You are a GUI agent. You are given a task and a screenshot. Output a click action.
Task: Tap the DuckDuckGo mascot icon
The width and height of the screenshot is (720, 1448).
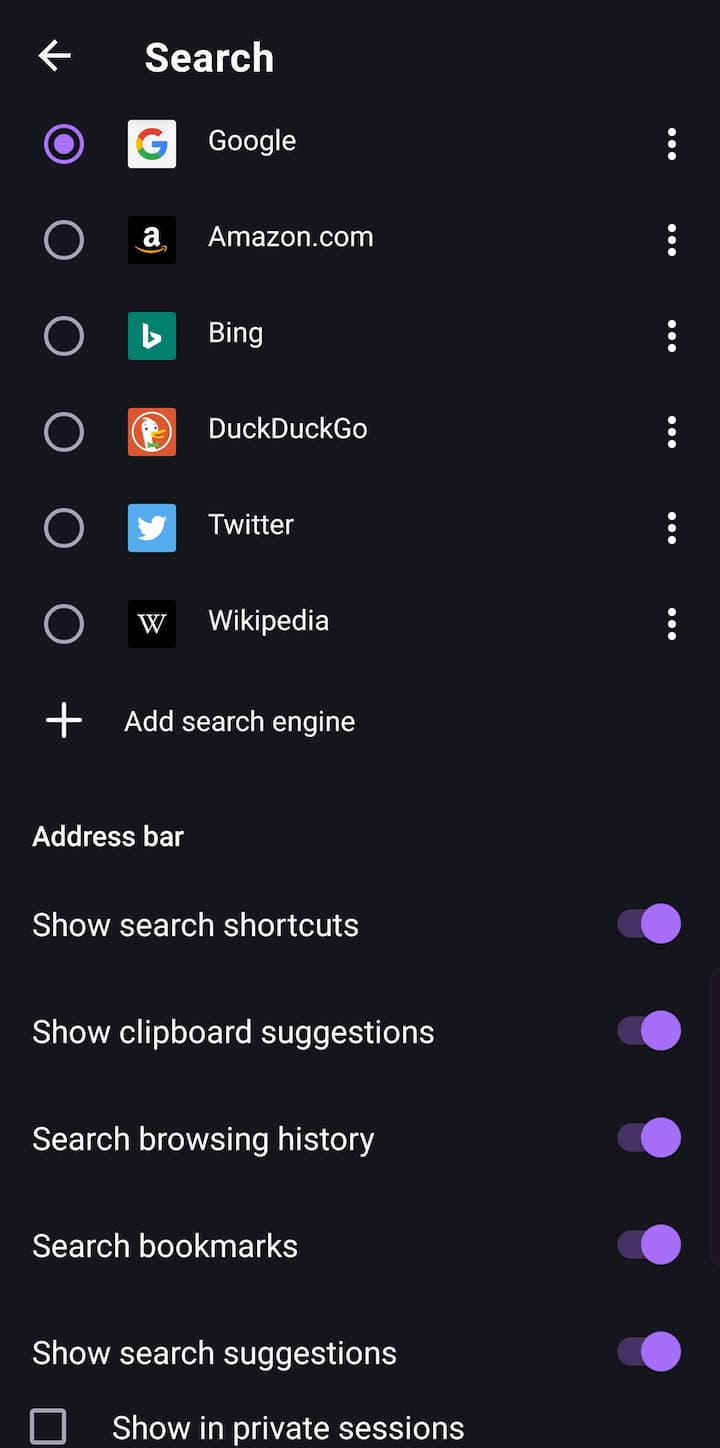coord(151,431)
